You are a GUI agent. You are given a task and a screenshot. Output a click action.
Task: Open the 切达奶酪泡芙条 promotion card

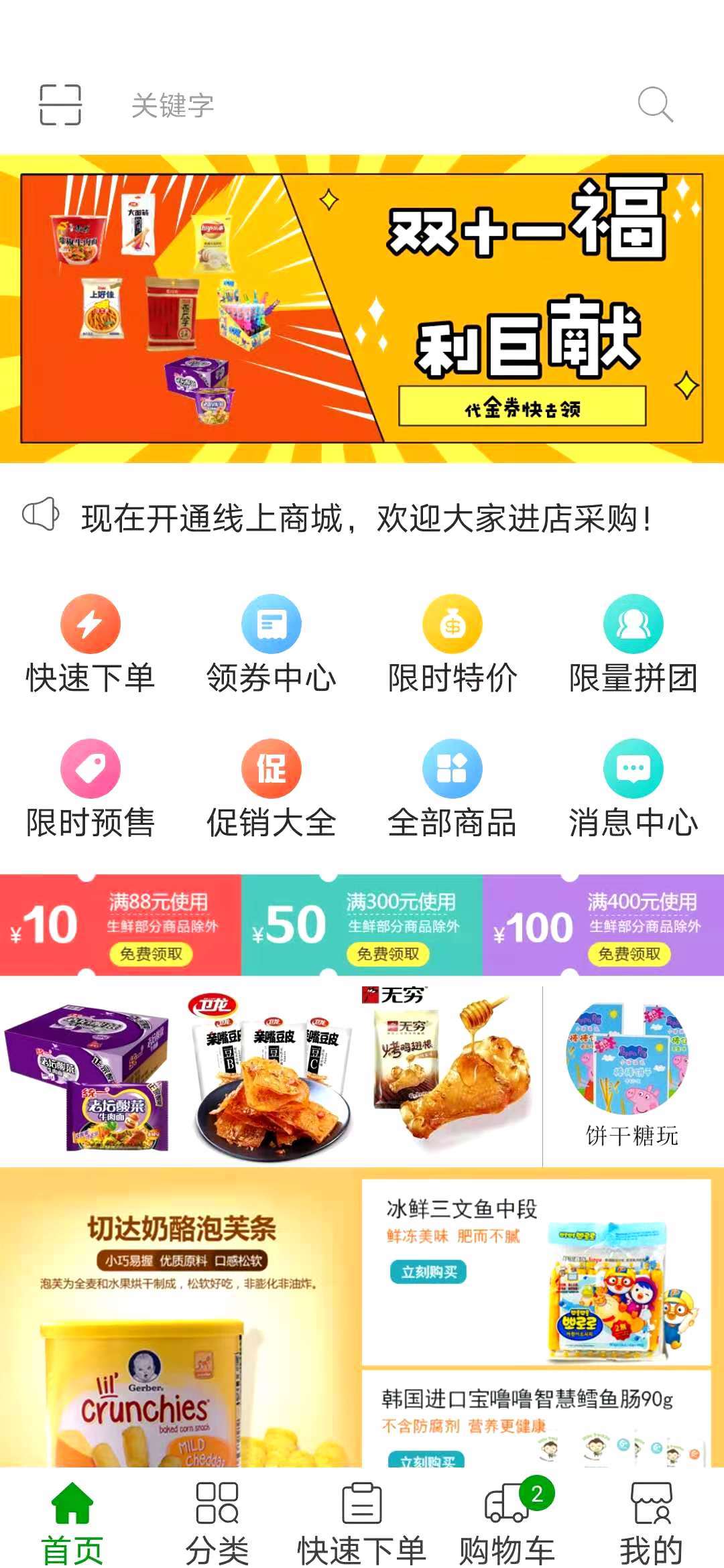tap(181, 1317)
